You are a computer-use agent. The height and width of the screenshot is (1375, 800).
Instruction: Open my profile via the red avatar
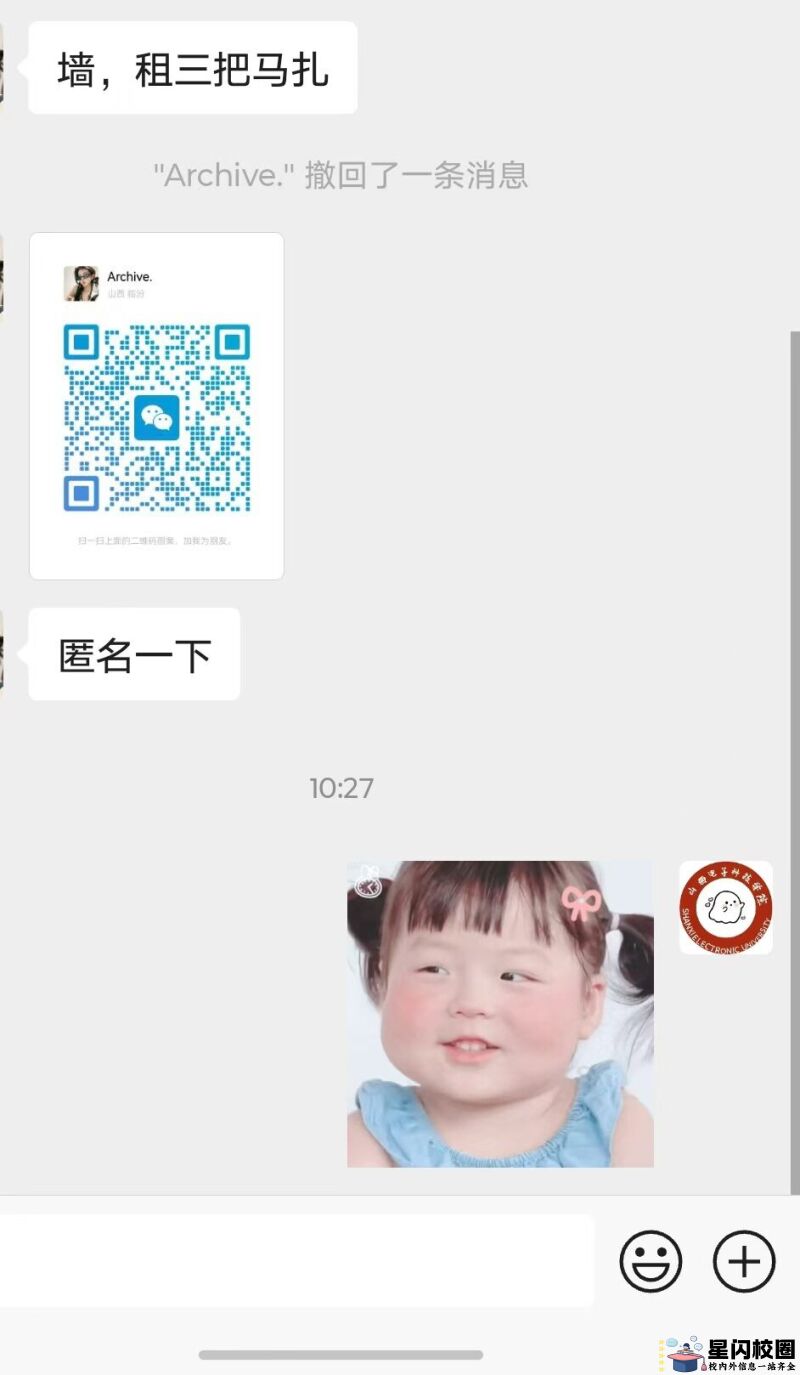point(726,907)
